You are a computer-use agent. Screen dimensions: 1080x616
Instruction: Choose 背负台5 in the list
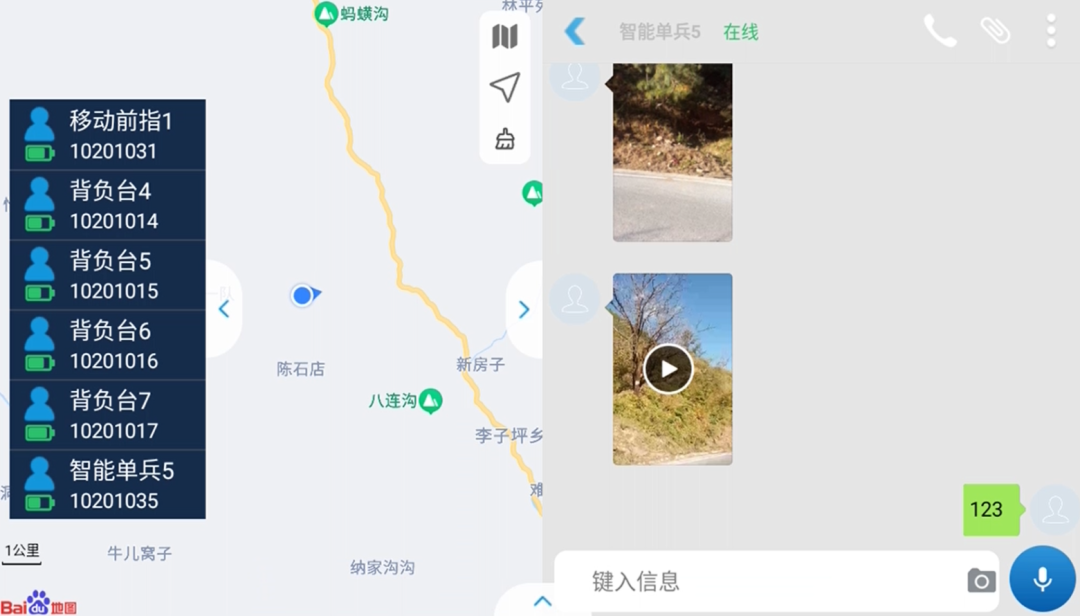click(108, 275)
